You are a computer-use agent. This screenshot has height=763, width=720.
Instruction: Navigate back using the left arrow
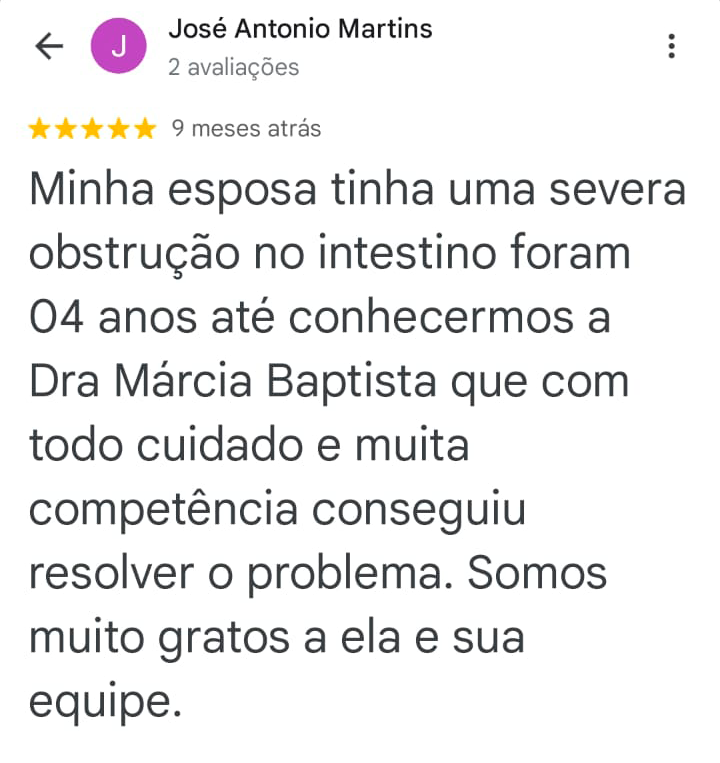pos(47,46)
